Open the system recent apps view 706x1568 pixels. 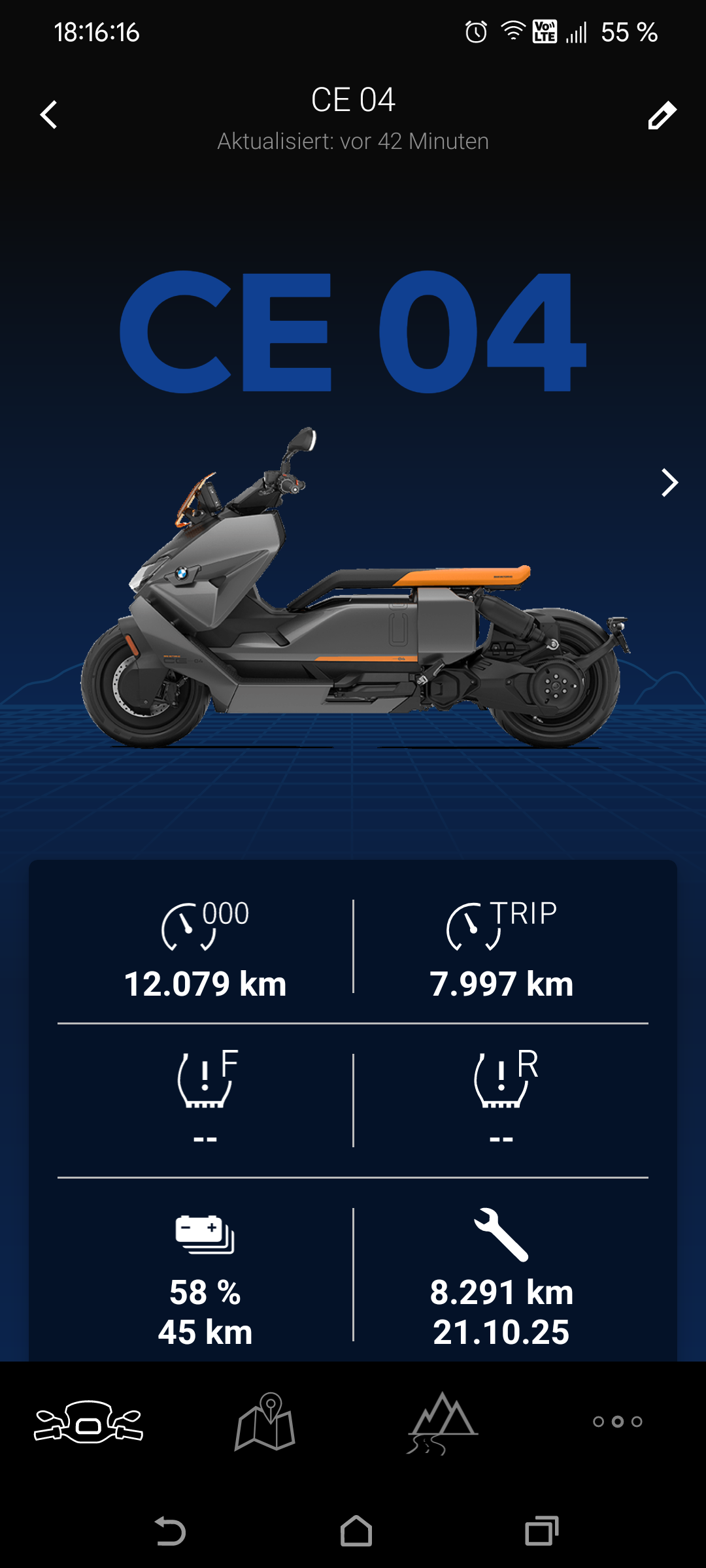pyautogui.click(x=541, y=1531)
